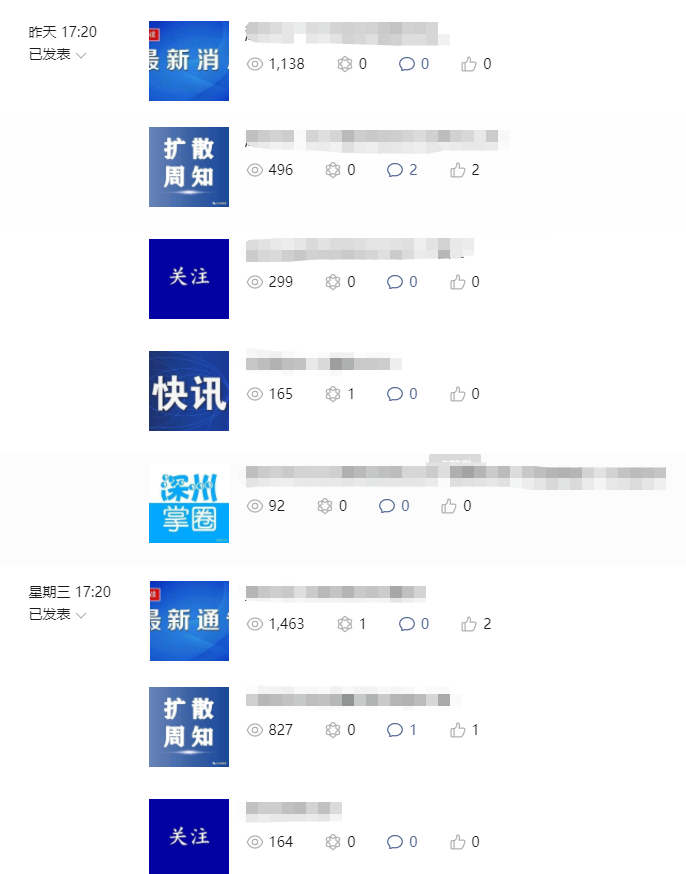View comments on the 1,138-view article
Screen dimensions: 686x874
(414, 64)
